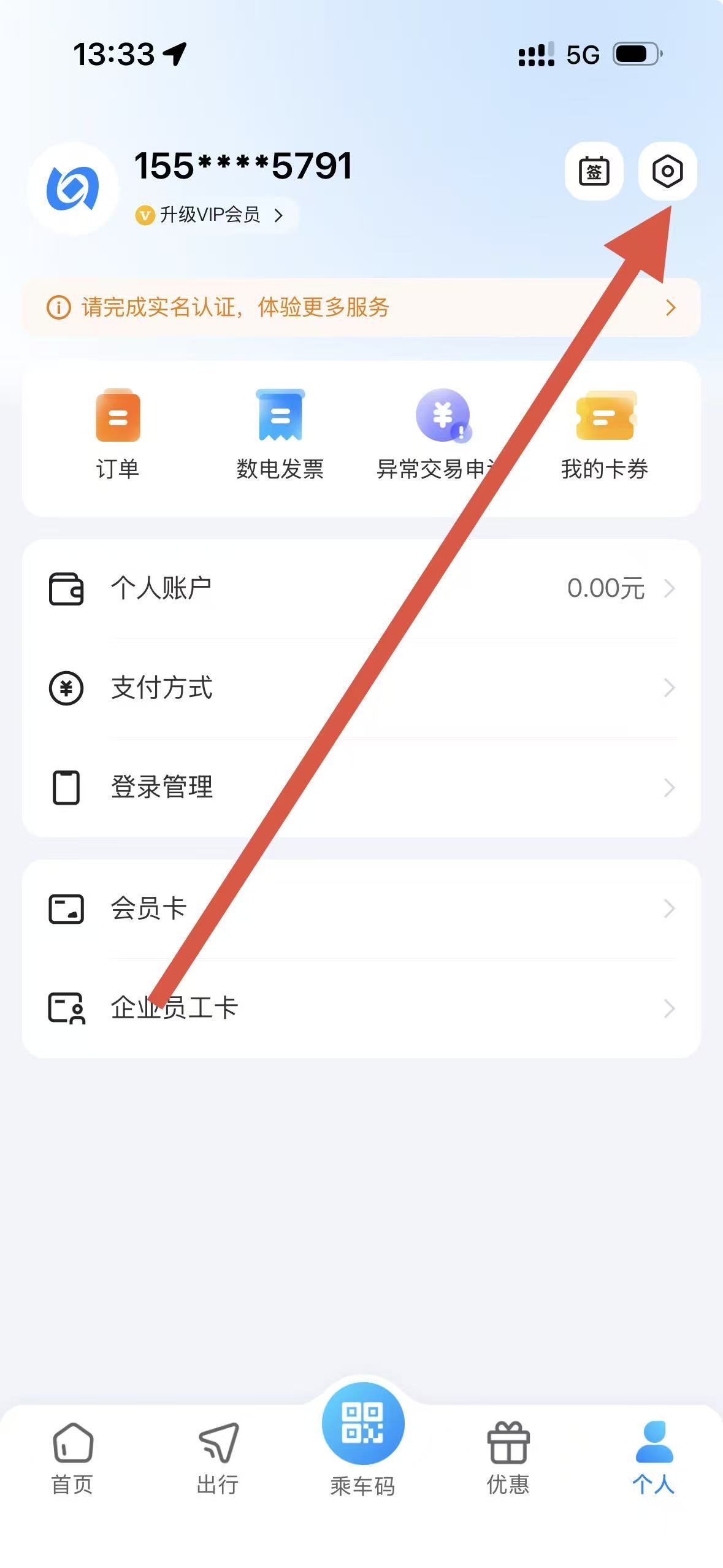Screen dimensions: 723x1568
Task: Open the settings gear icon
Action: point(667,171)
